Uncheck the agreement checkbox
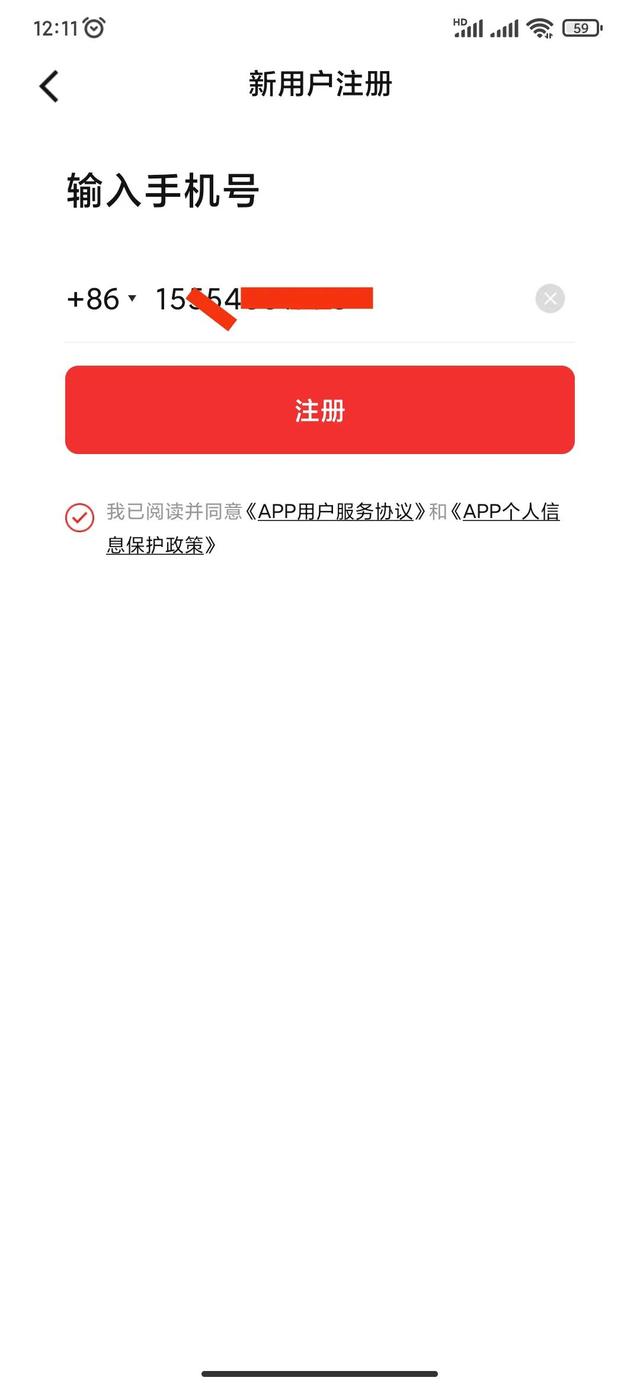 coord(80,517)
